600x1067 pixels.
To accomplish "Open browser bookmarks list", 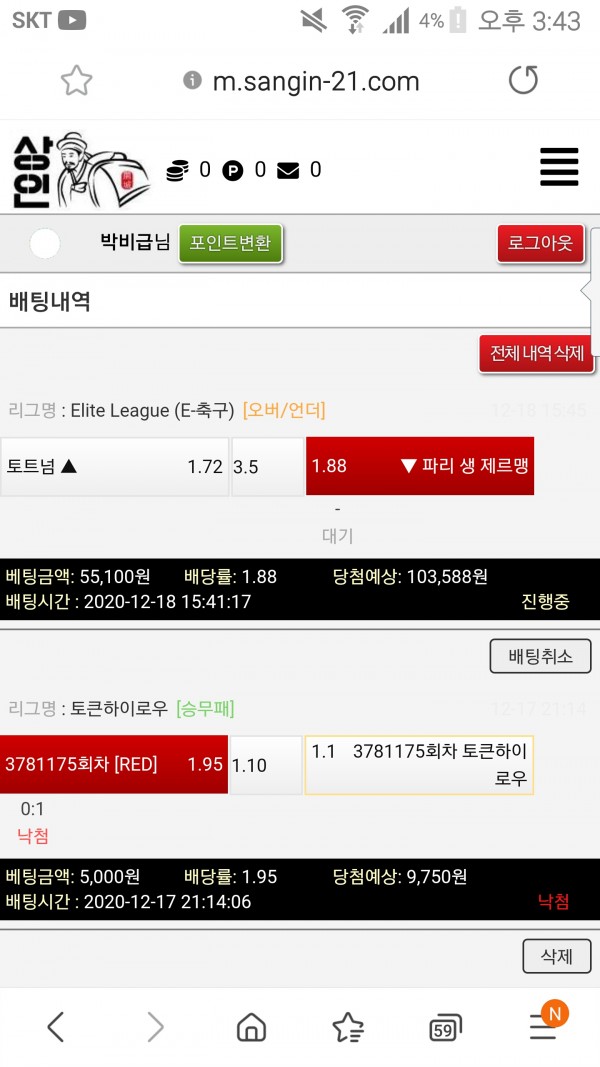I will click(347, 1026).
